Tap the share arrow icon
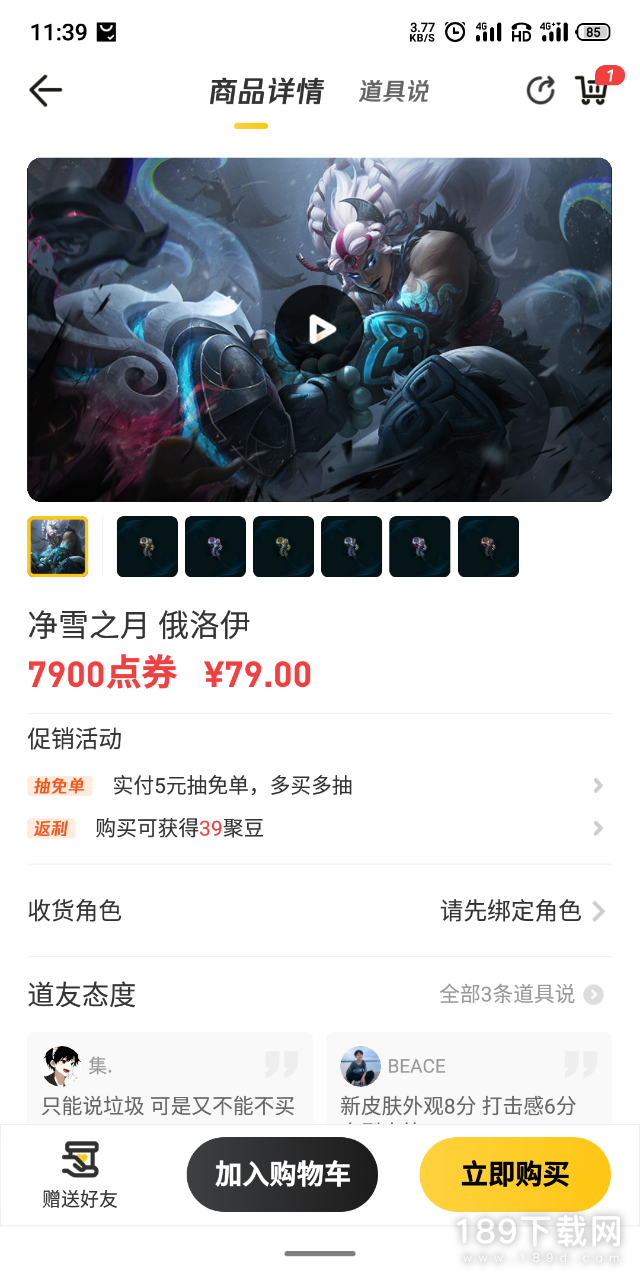The image size is (640, 1280). click(x=540, y=91)
